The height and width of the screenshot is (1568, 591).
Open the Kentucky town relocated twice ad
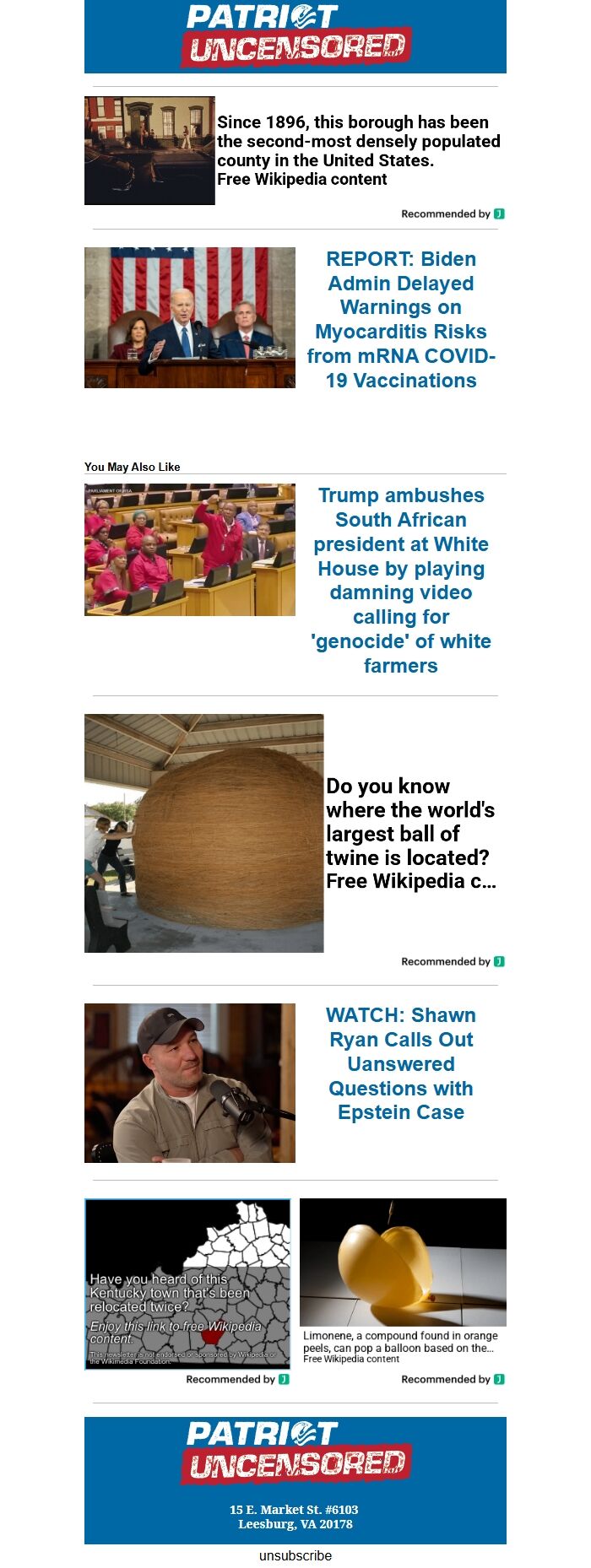187,1283
